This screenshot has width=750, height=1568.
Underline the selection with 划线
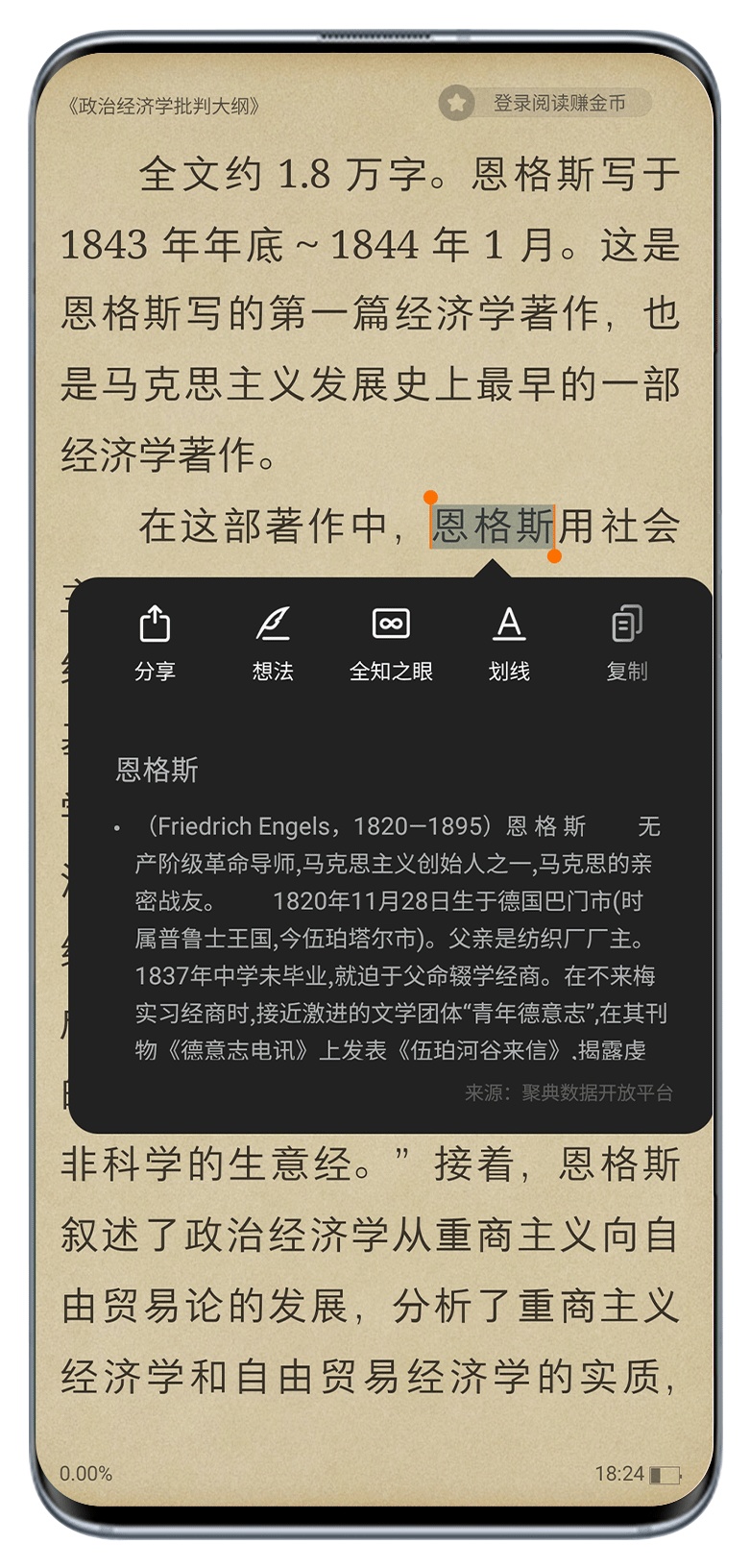coord(509,643)
